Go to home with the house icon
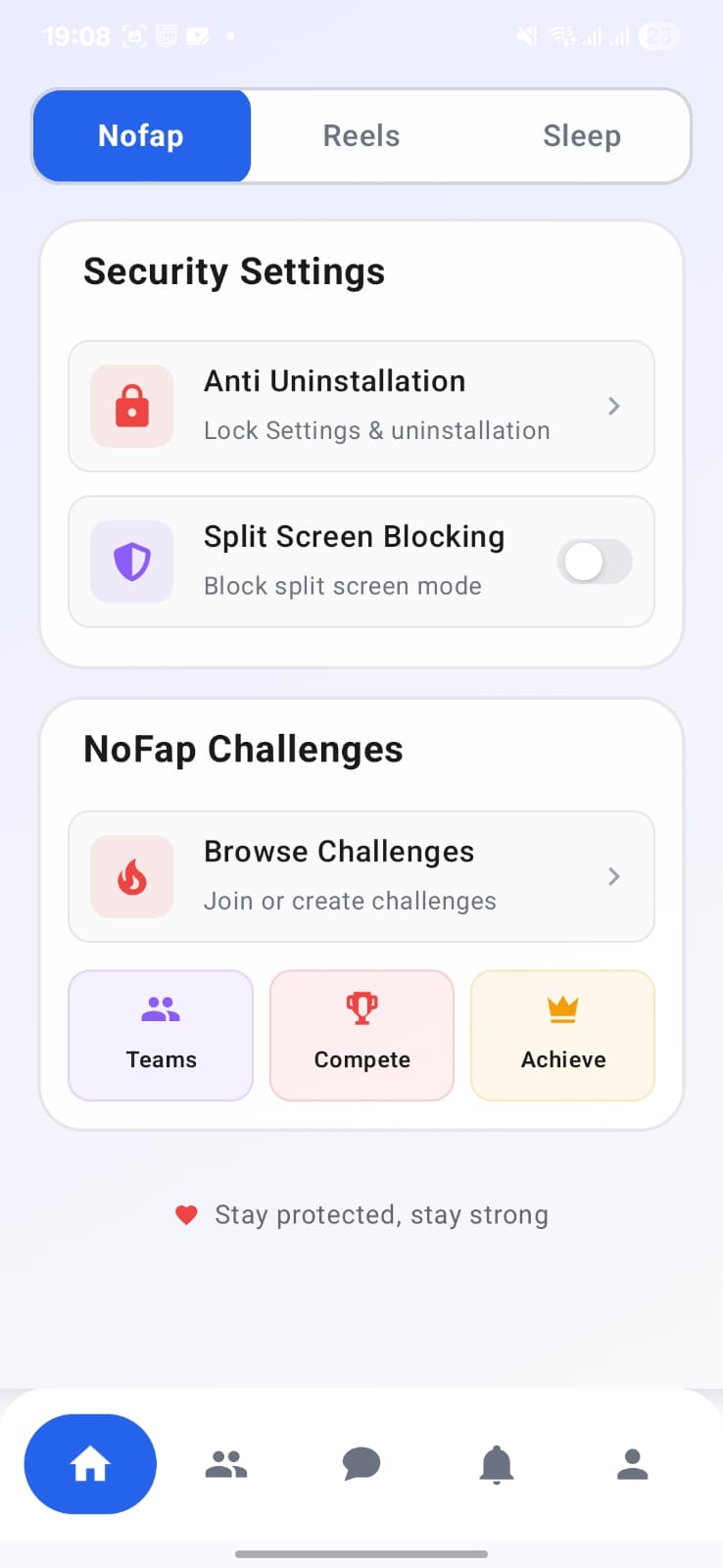 click(90, 1463)
